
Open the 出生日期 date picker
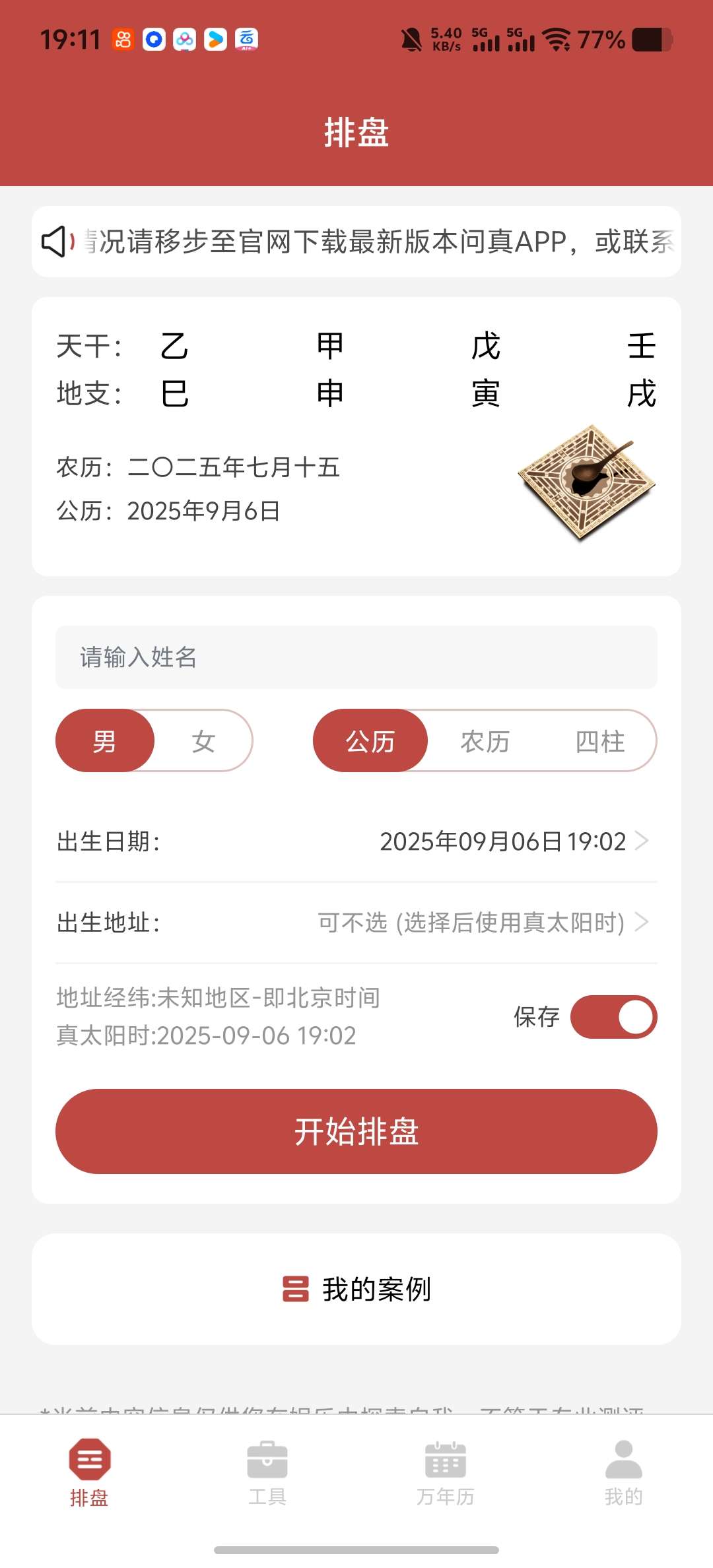click(x=503, y=841)
